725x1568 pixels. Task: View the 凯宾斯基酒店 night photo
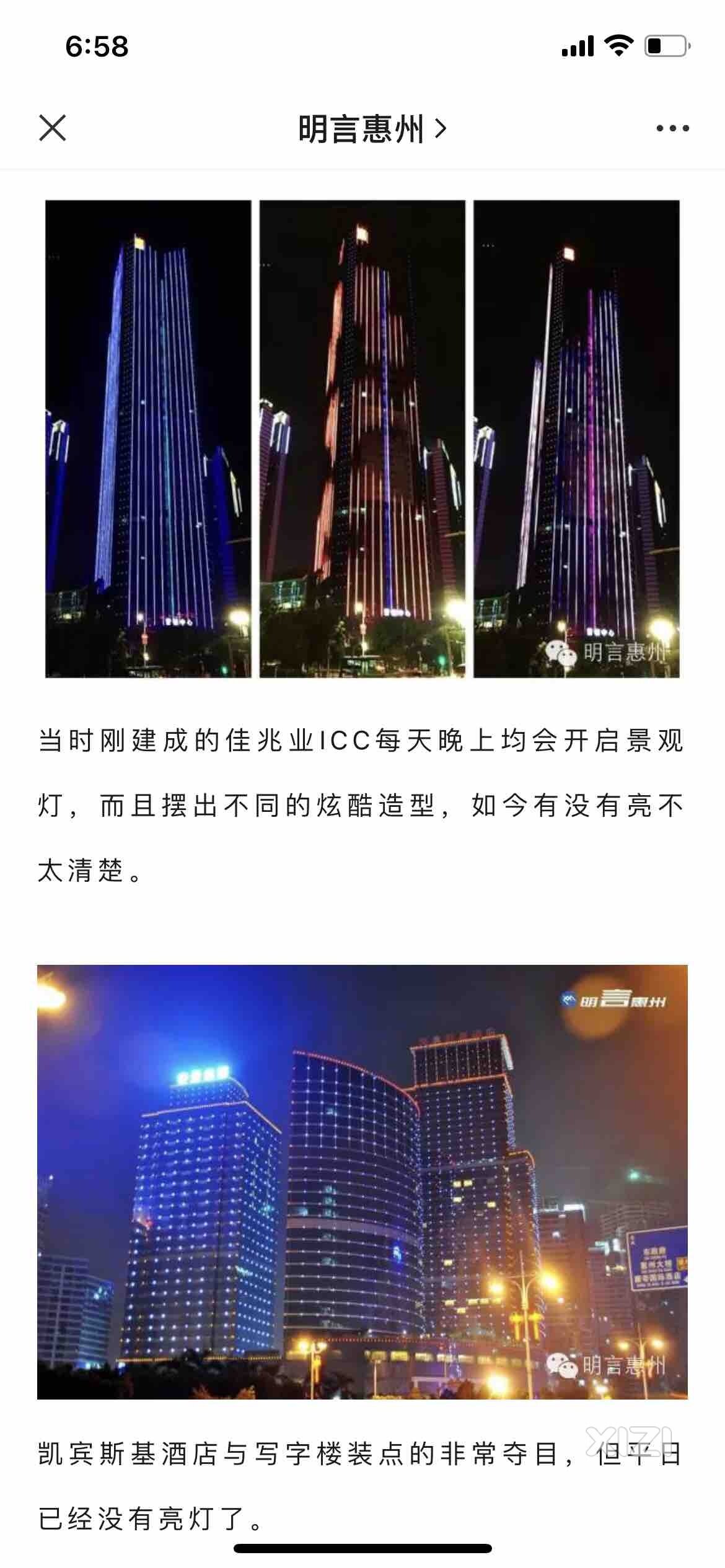click(362, 1182)
